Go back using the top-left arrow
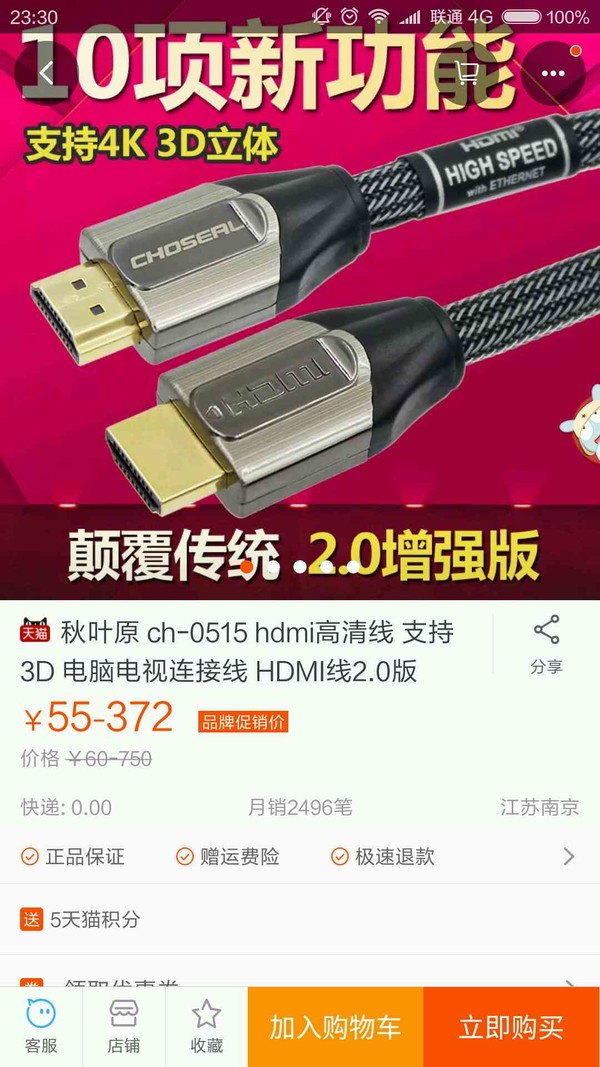The width and height of the screenshot is (600, 1067). coord(46,73)
